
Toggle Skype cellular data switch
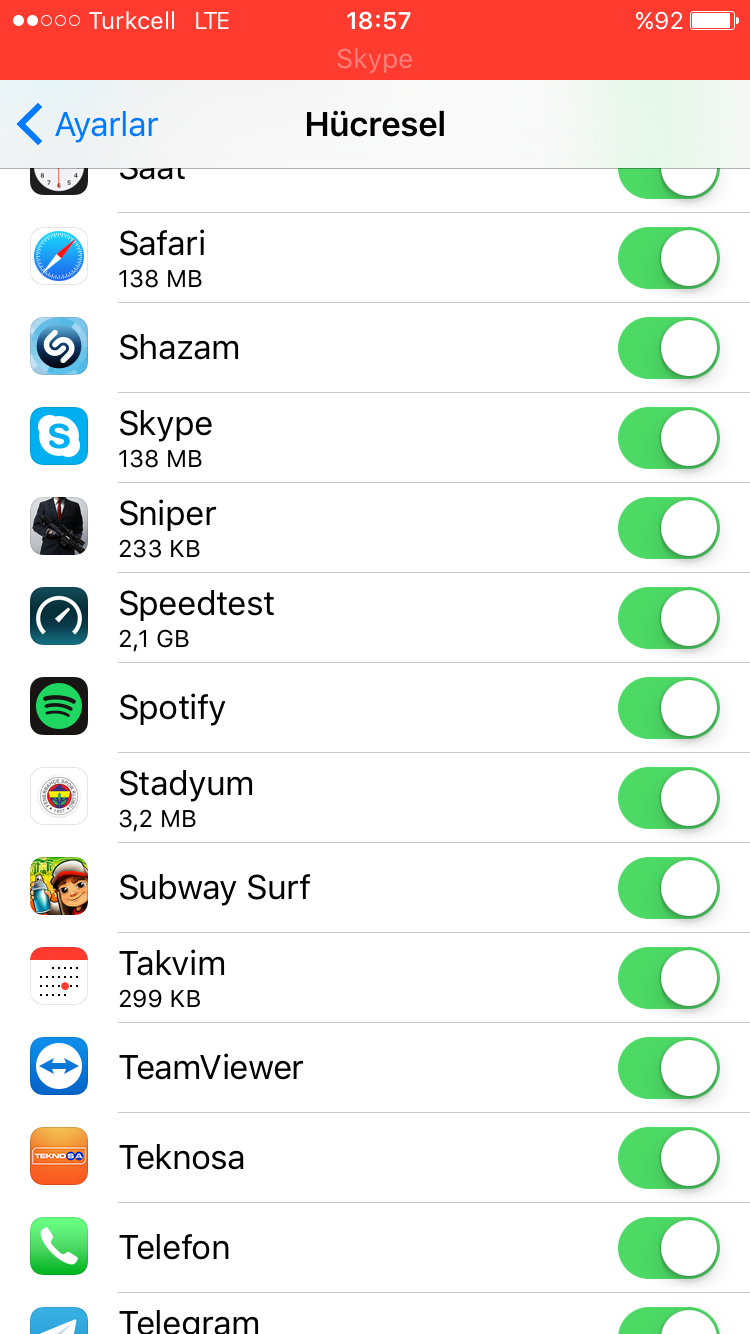click(x=669, y=438)
